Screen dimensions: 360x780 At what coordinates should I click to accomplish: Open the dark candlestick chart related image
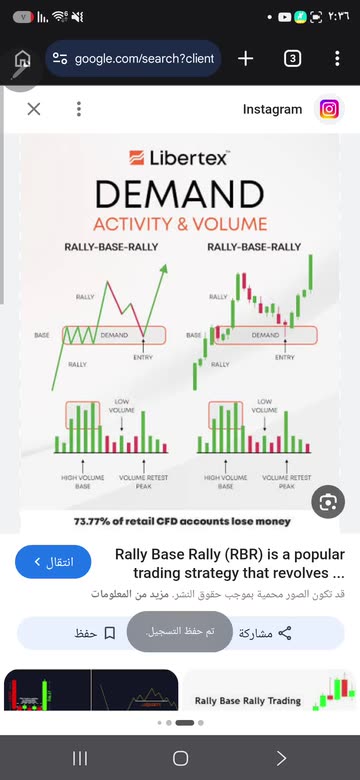click(90, 690)
